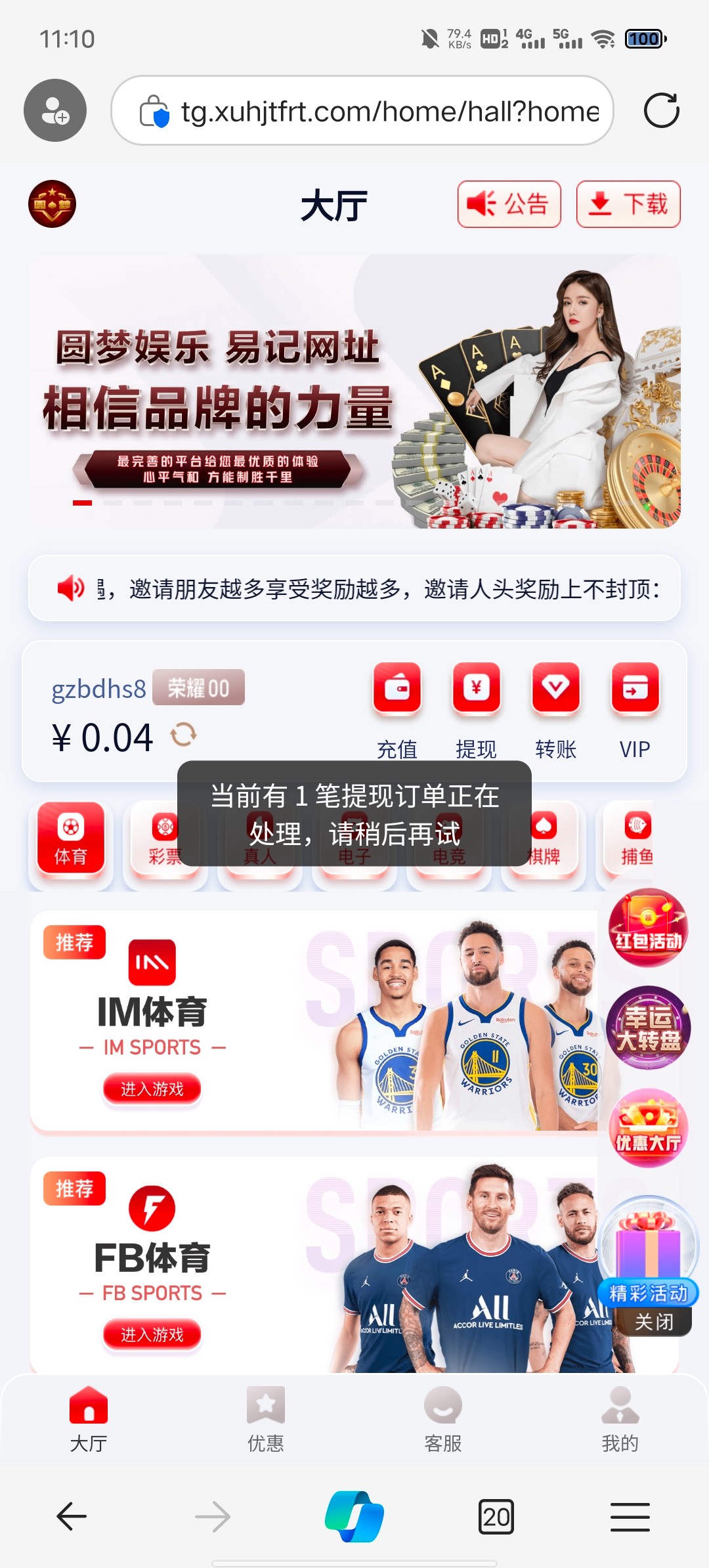Enter the IM体育 game

(x=152, y=1089)
